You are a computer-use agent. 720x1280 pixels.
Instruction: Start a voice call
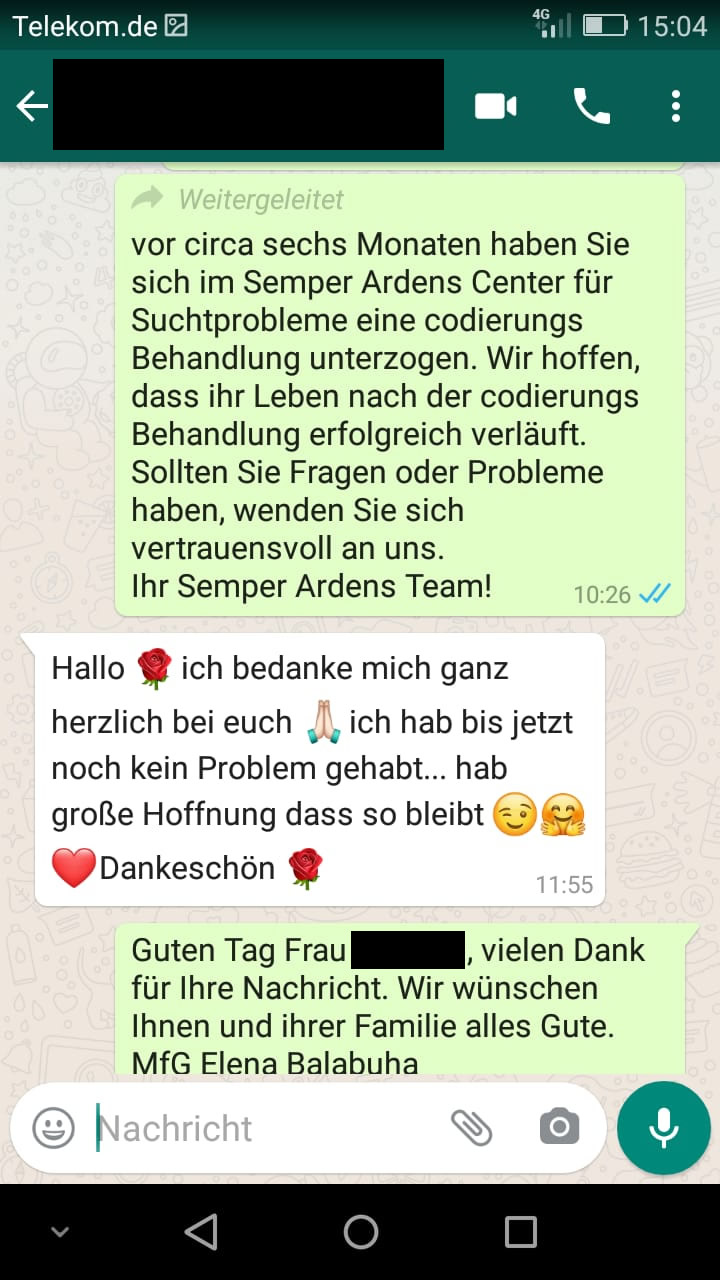(x=591, y=106)
